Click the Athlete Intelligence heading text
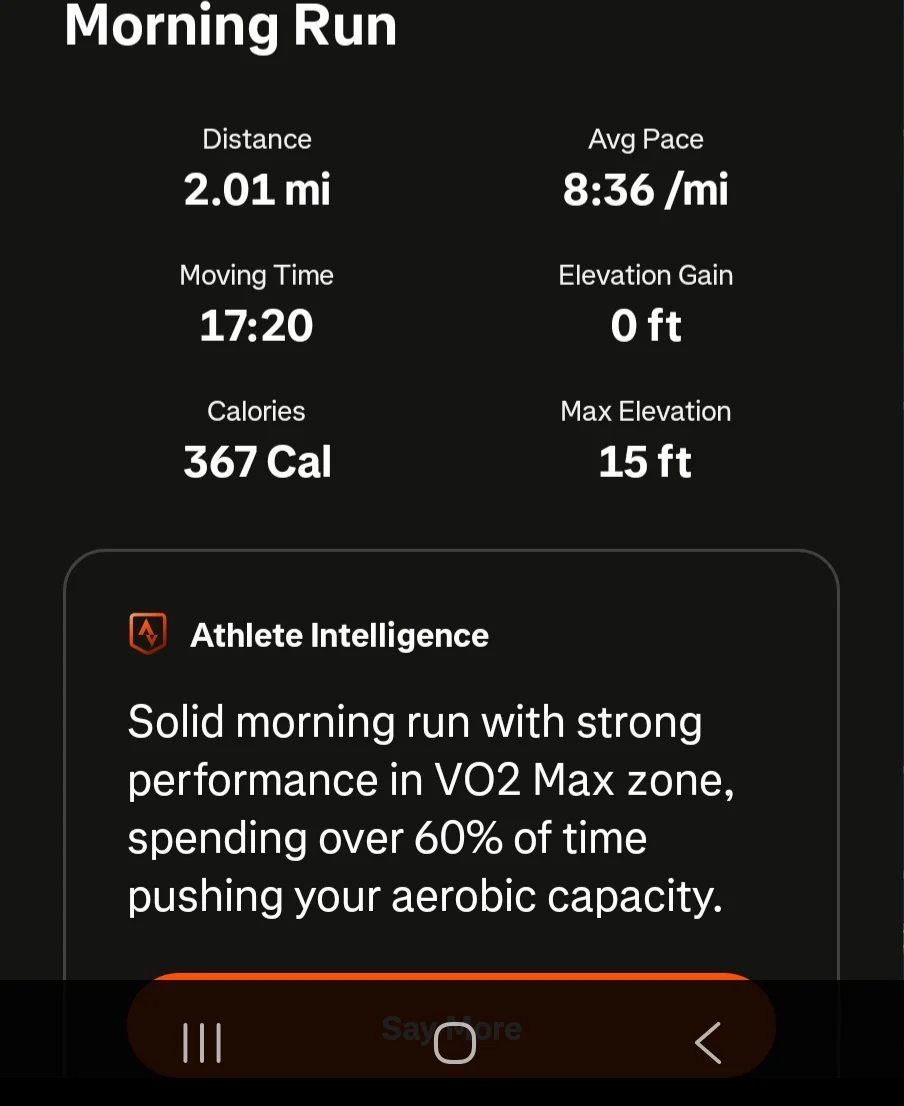This screenshot has height=1106, width=904. coord(339,634)
